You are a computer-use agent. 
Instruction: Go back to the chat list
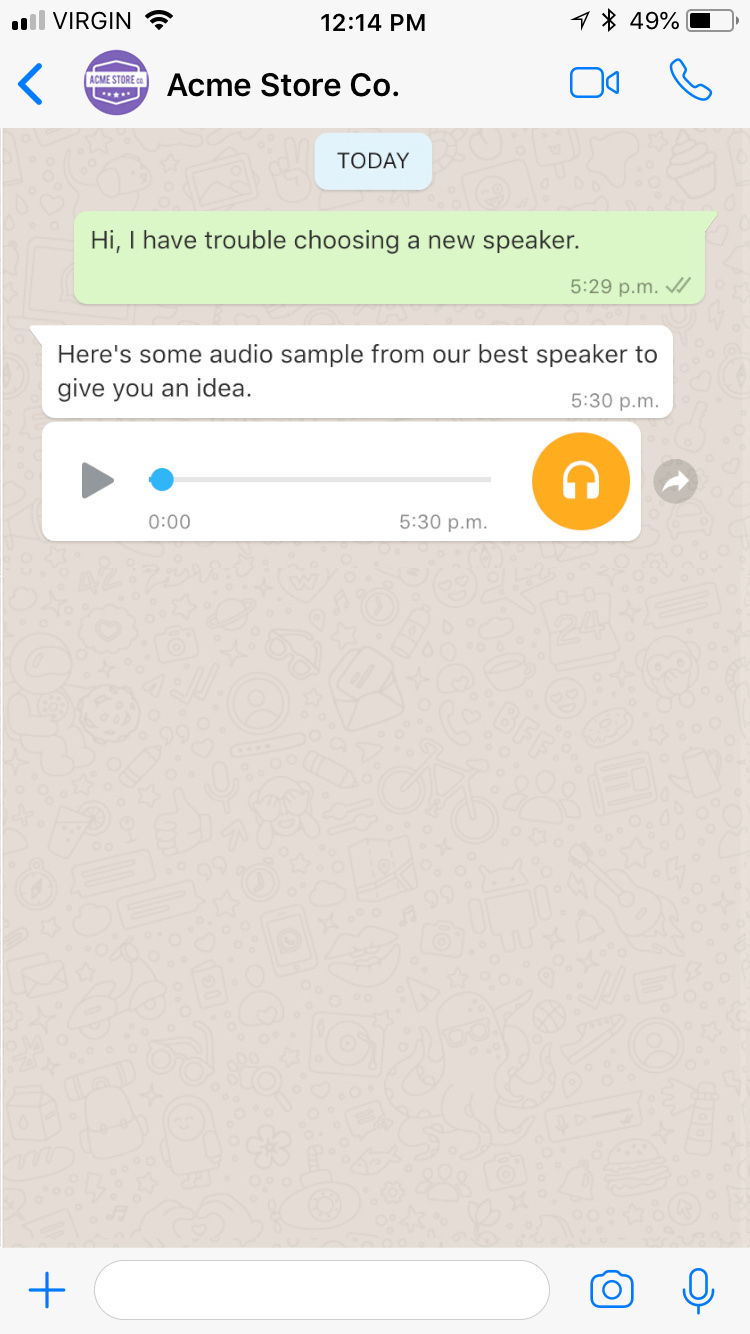31,84
